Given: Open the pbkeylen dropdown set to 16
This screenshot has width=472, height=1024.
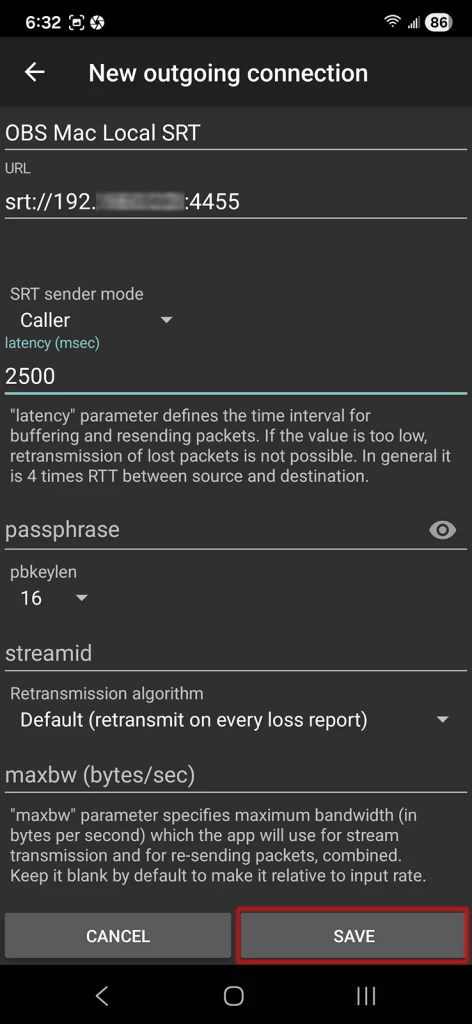Looking at the screenshot, I should [x=52, y=598].
